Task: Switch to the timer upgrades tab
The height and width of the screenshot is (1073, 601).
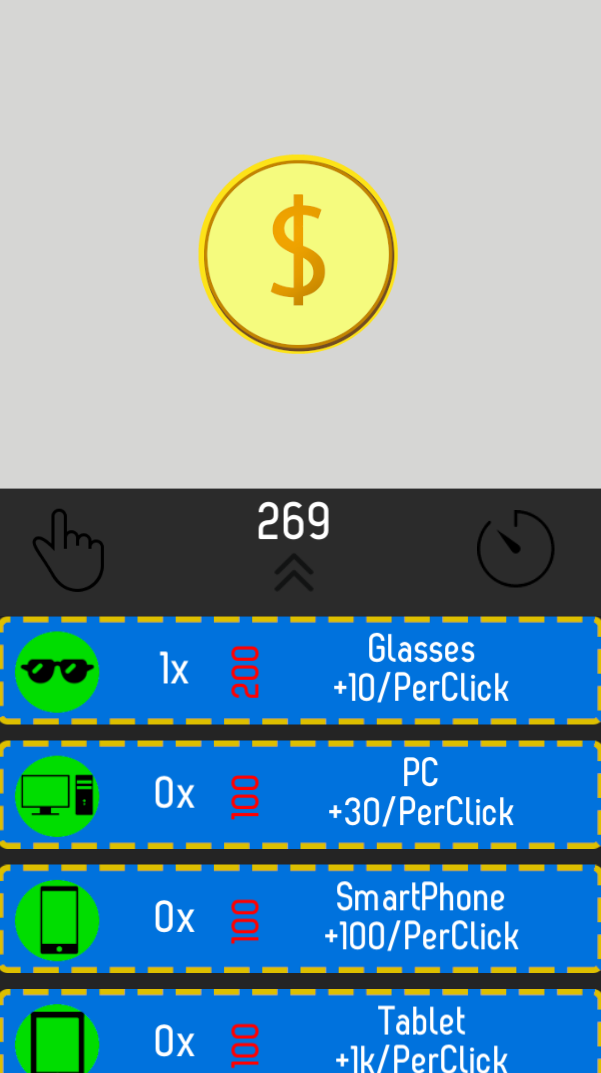Action: coord(515,548)
